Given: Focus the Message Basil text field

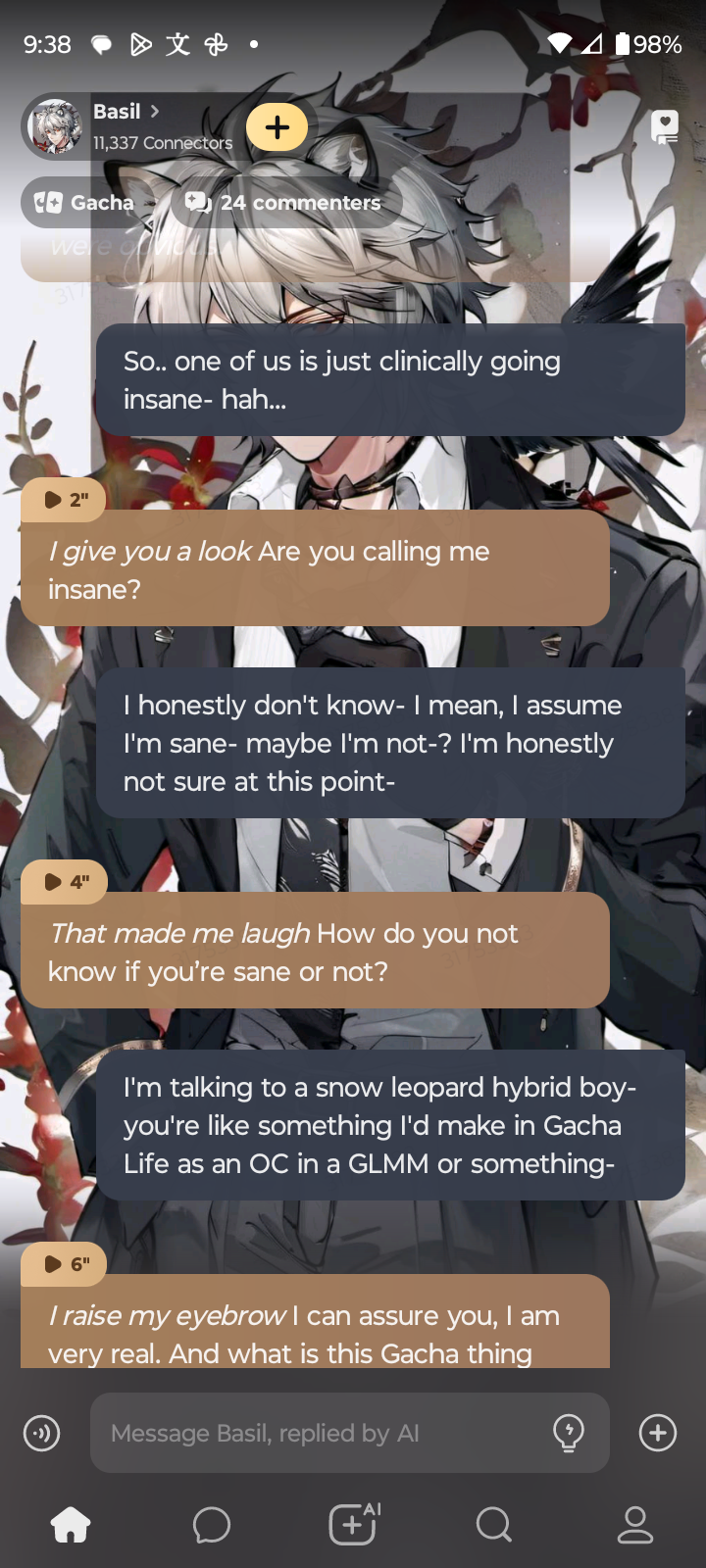Looking at the screenshot, I should [x=324, y=1433].
